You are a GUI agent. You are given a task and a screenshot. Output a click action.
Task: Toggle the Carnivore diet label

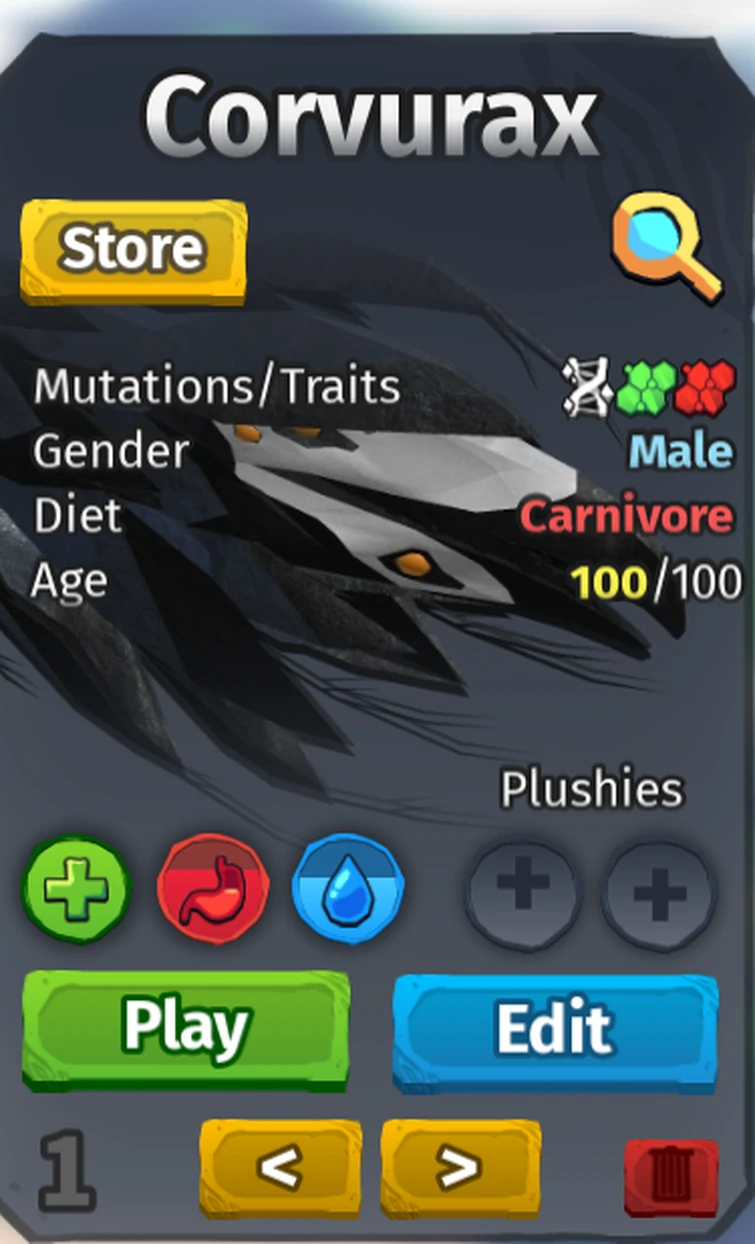pos(626,515)
